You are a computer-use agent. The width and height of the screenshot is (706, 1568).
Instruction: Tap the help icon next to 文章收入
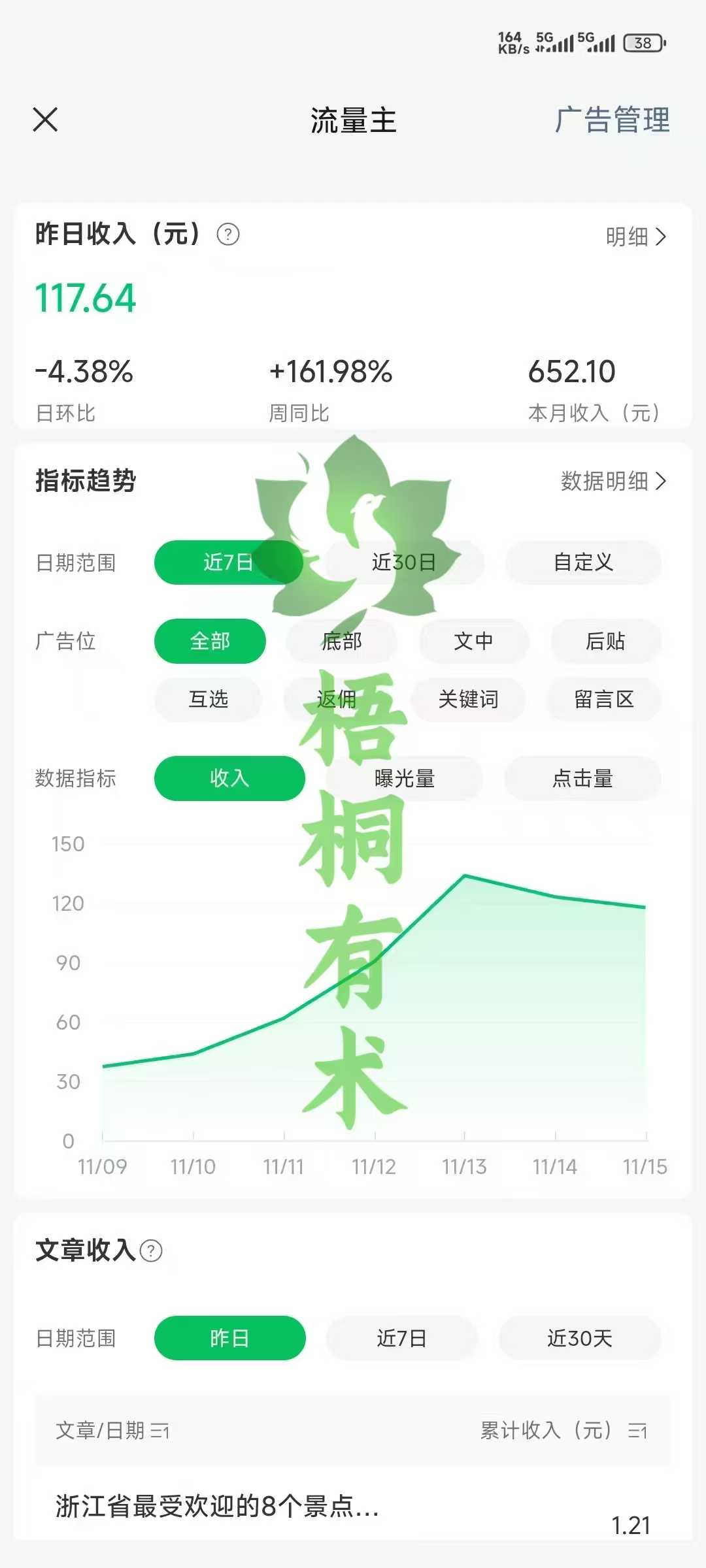click(152, 1250)
